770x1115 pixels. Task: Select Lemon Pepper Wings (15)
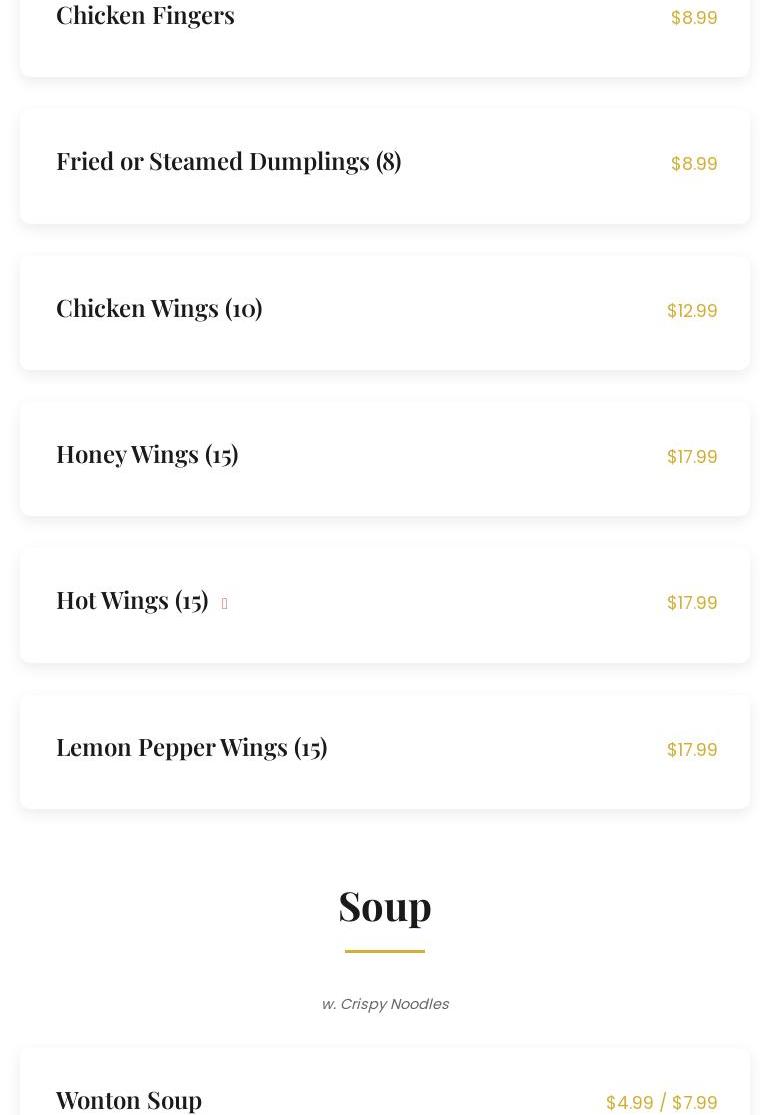point(192,748)
